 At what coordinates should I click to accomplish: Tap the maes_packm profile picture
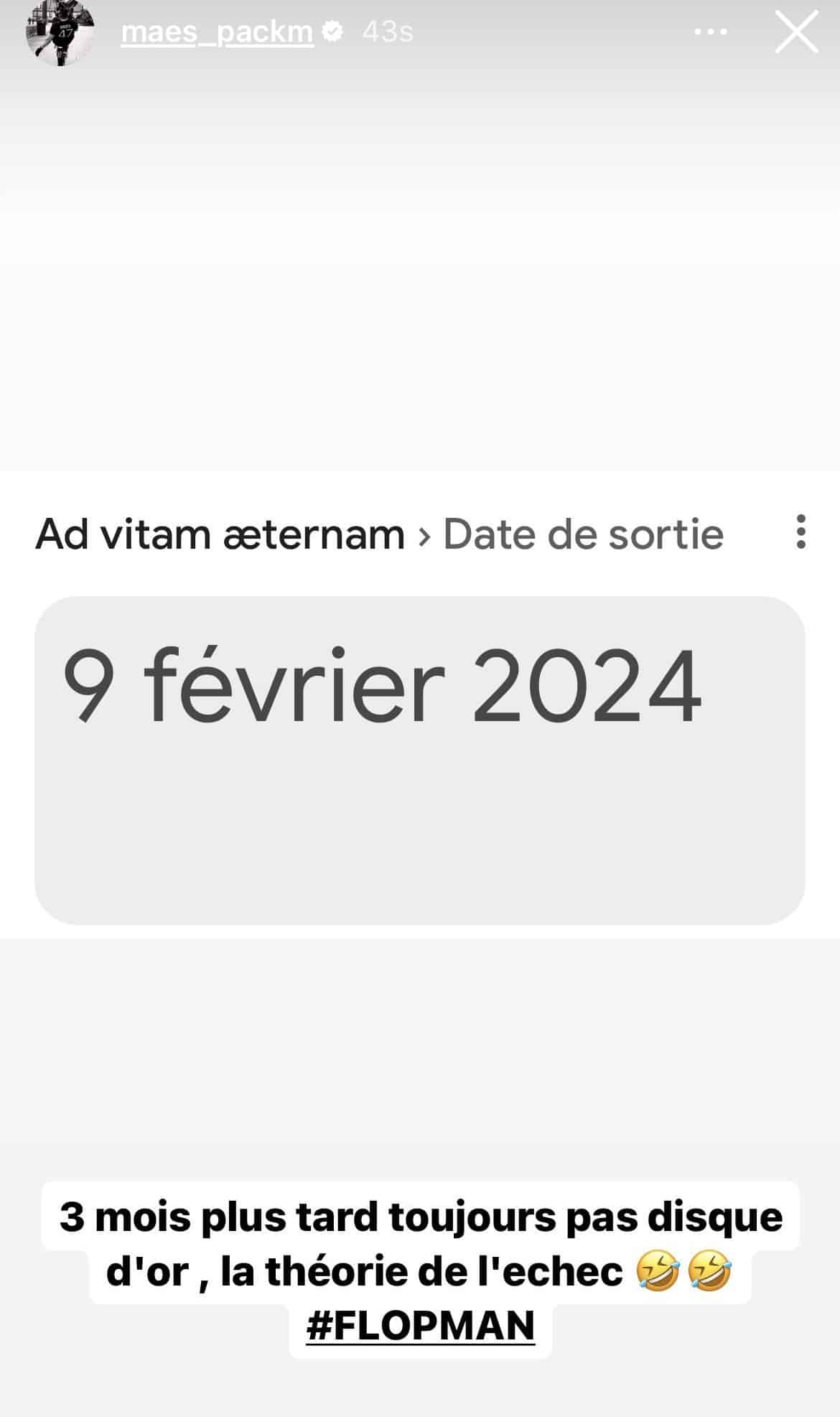(x=60, y=32)
